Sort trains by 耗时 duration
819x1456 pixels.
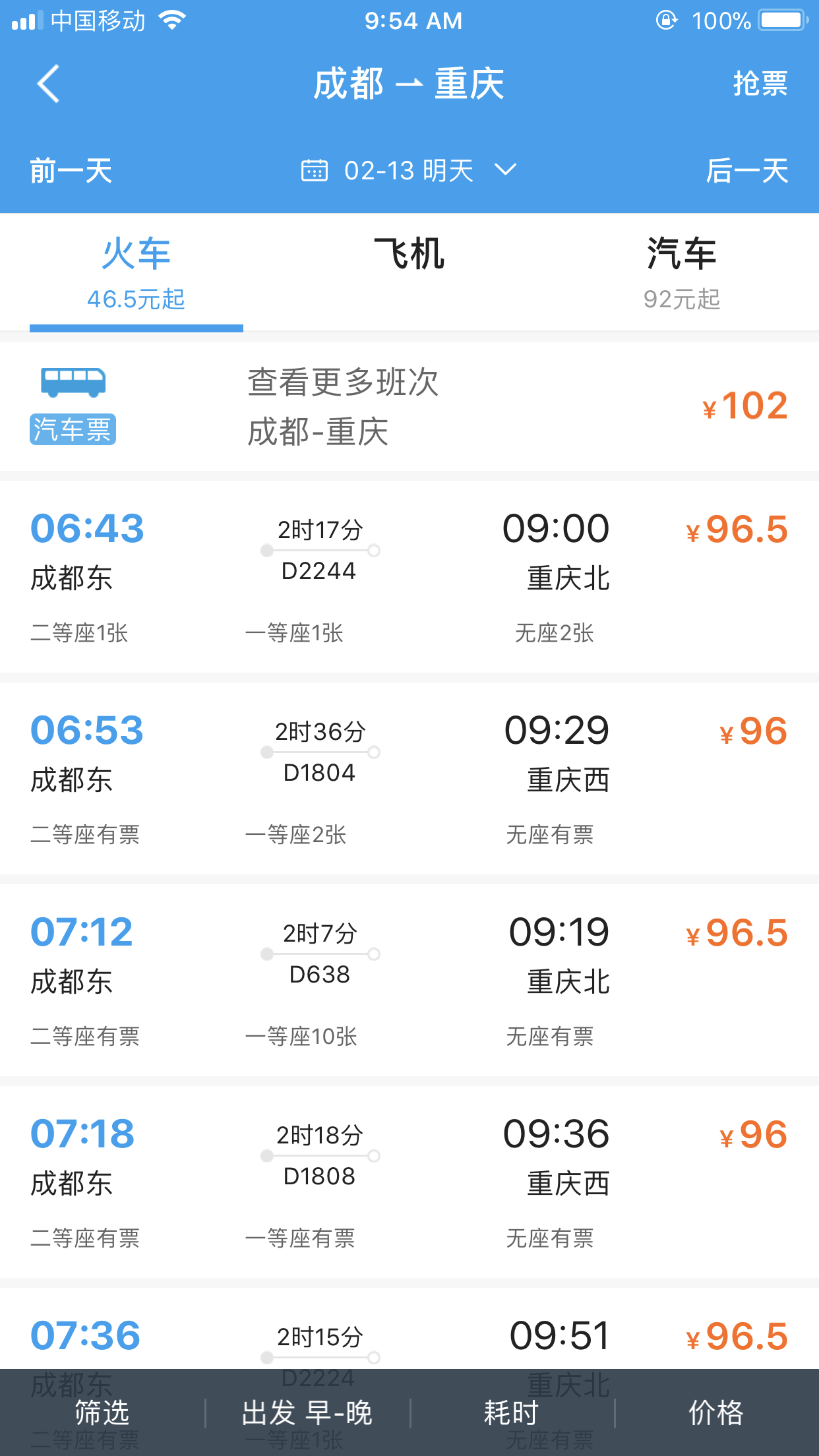[x=512, y=1412]
